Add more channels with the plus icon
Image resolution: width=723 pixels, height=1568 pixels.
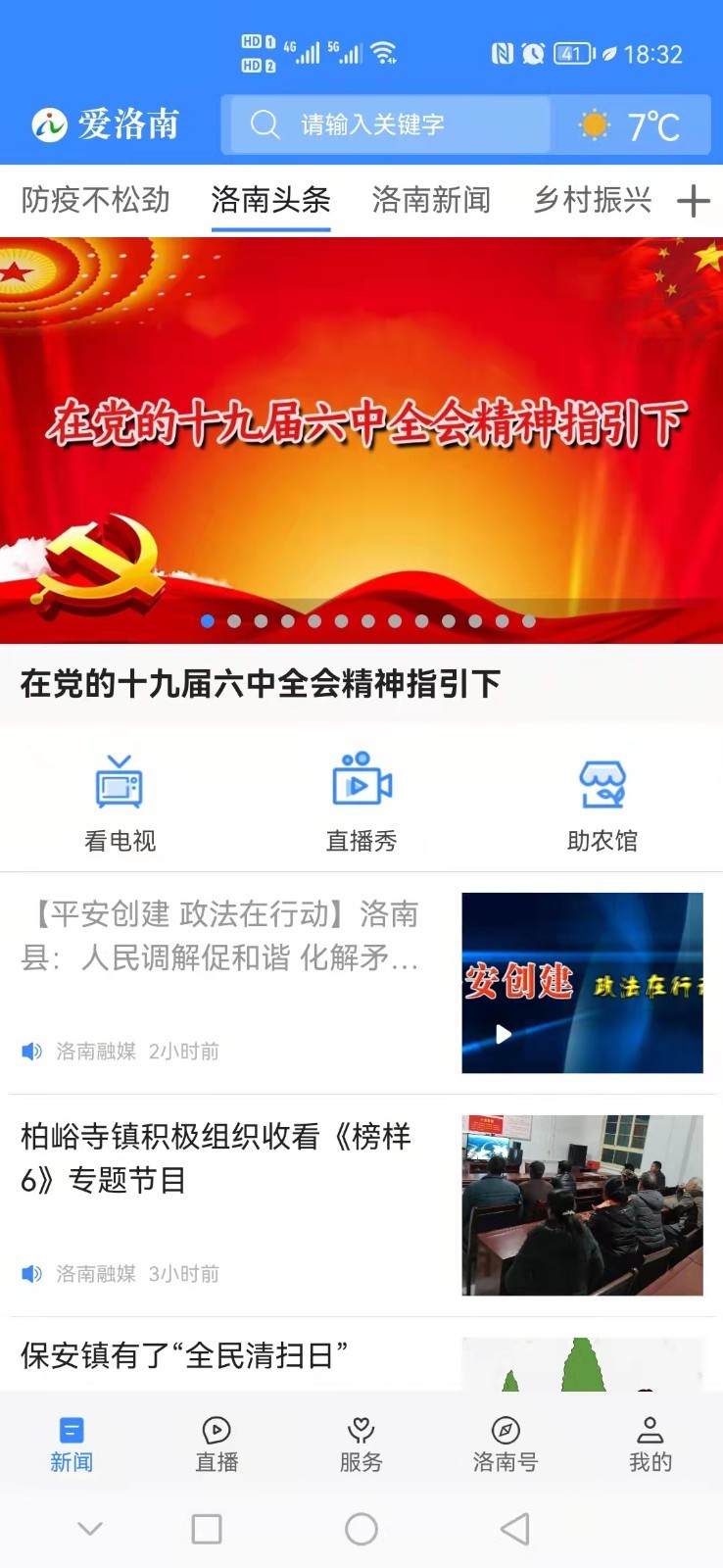(694, 201)
